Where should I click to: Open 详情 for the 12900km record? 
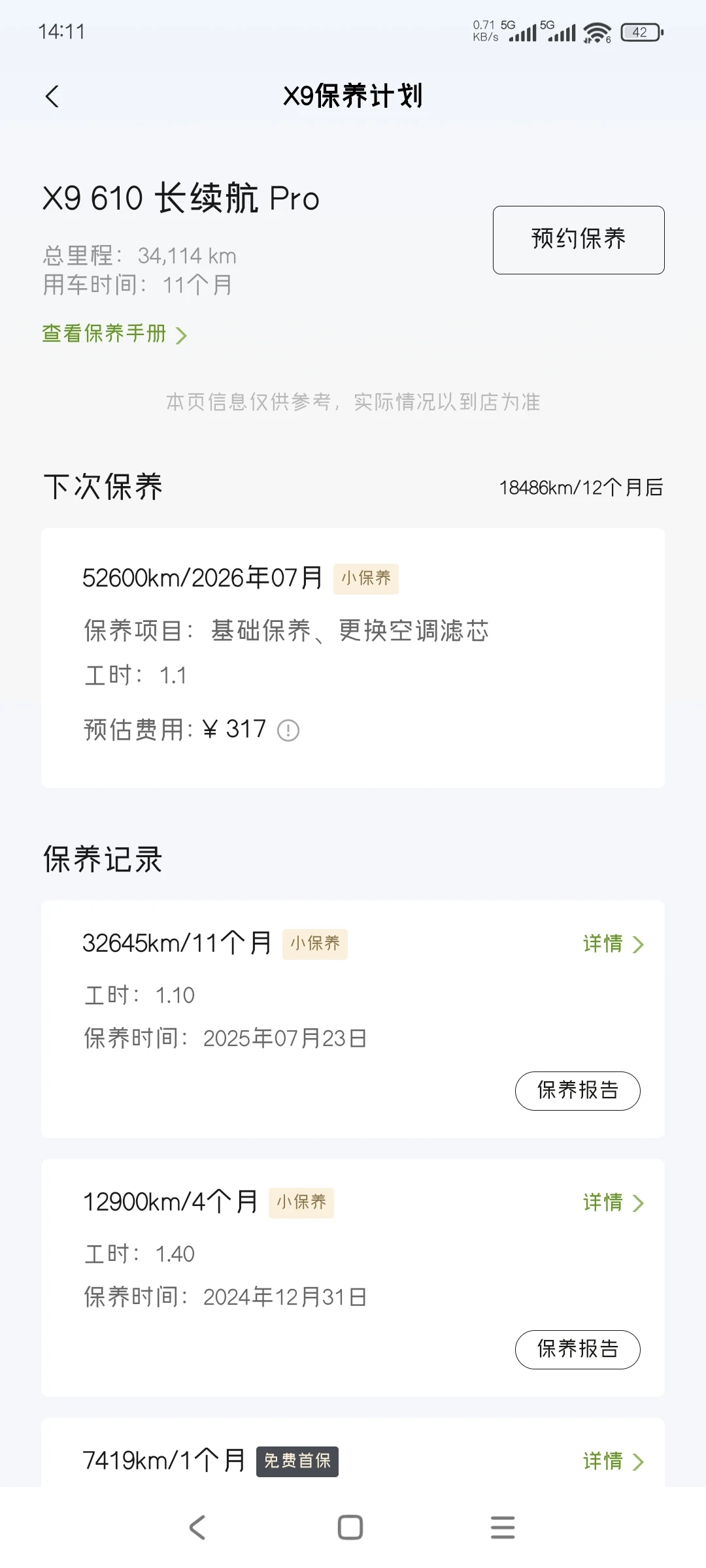pos(614,1203)
